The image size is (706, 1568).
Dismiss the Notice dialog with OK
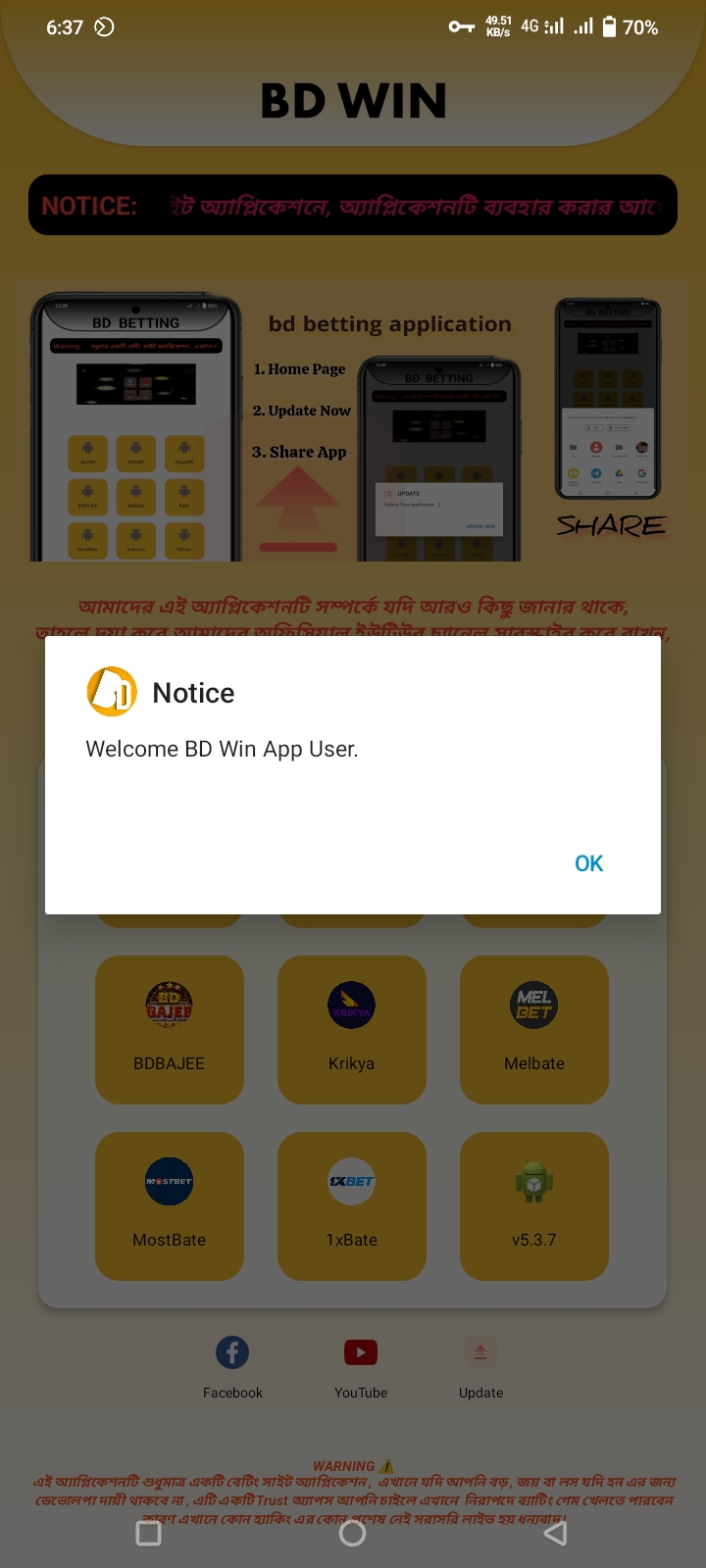point(588,863)
